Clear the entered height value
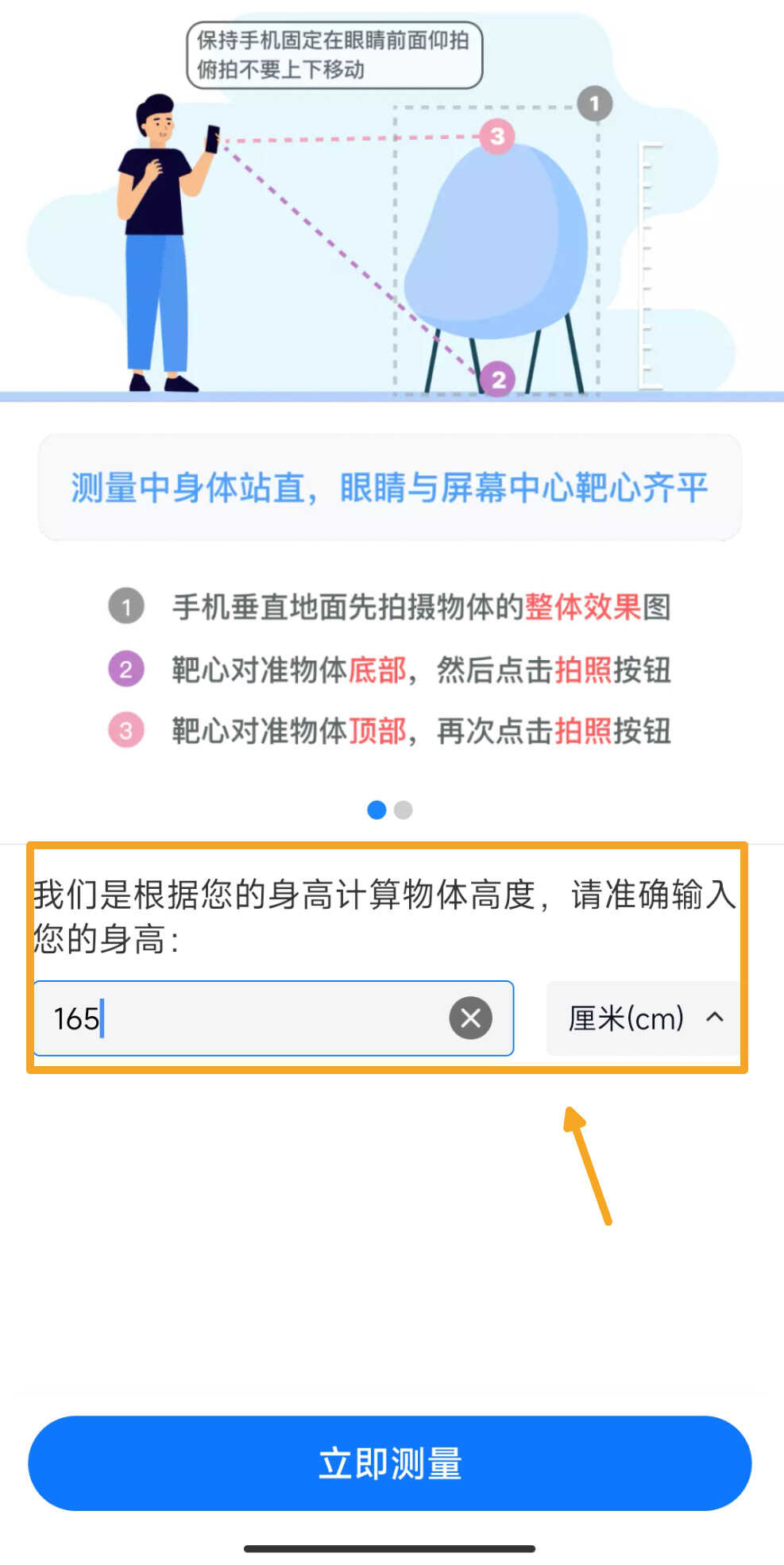The width and height of the screenshot is (784, 1565). [470, 1018]
